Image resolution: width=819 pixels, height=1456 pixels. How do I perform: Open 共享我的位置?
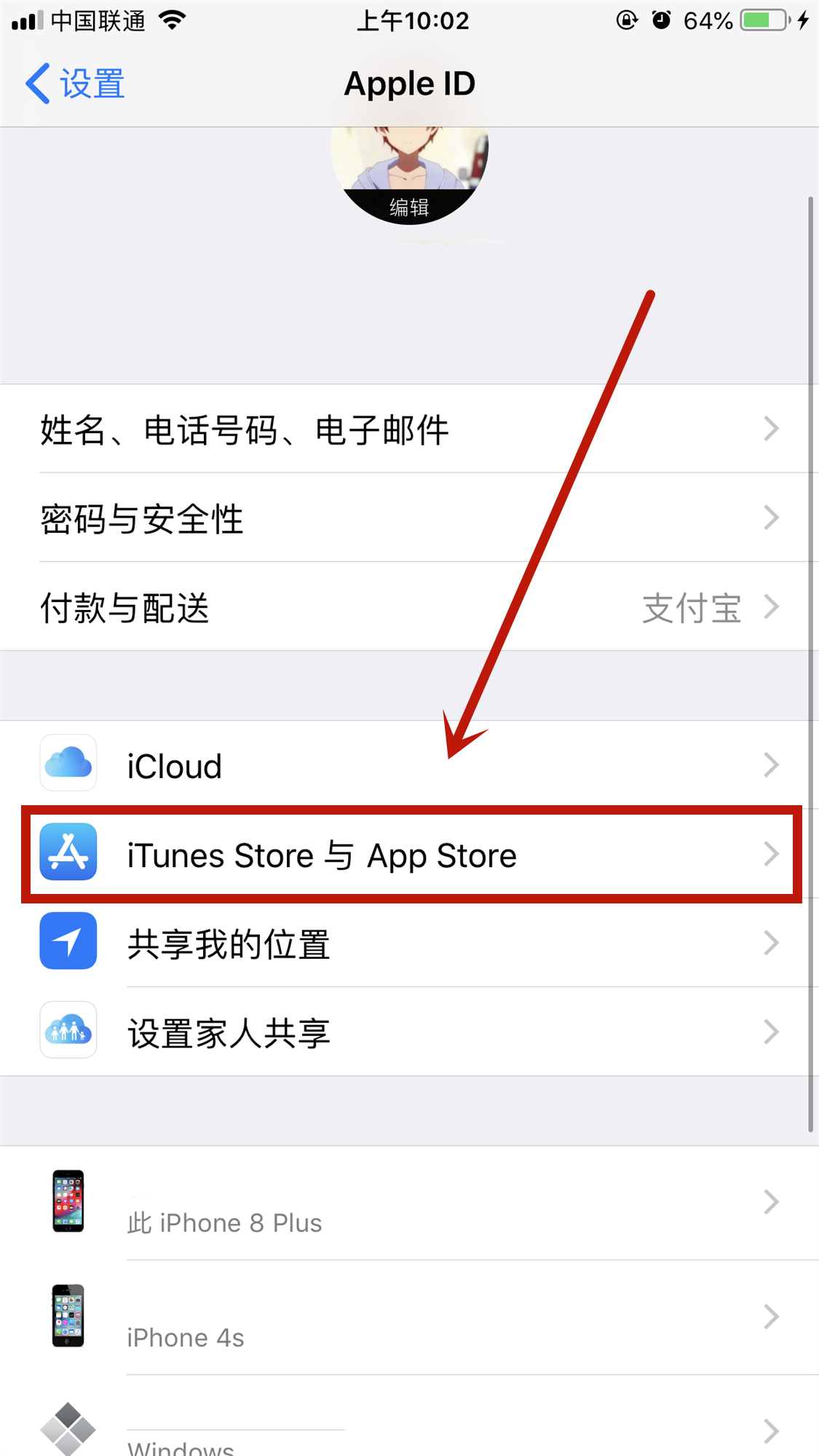pyautogui.click(x=408, y=943)
